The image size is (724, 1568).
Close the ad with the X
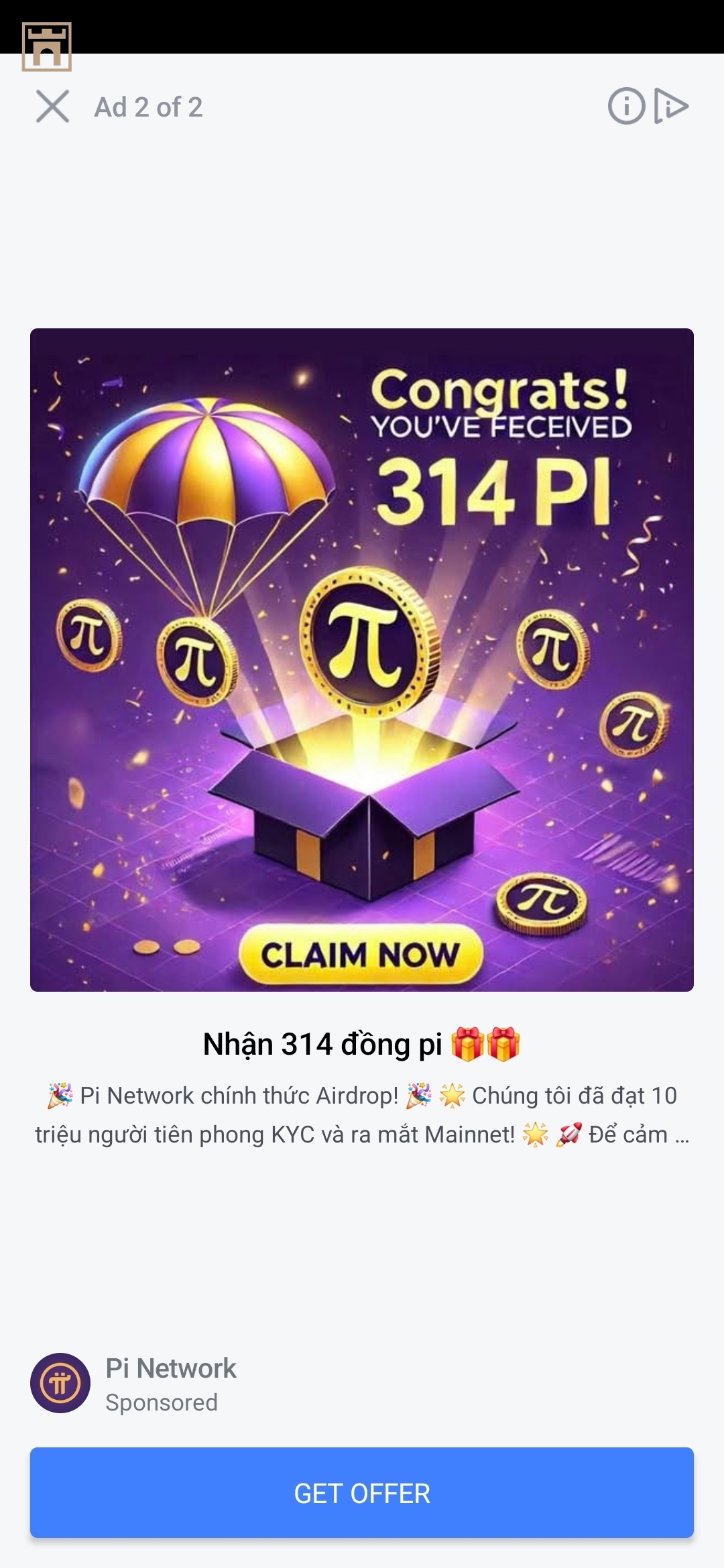pos(52,107)
